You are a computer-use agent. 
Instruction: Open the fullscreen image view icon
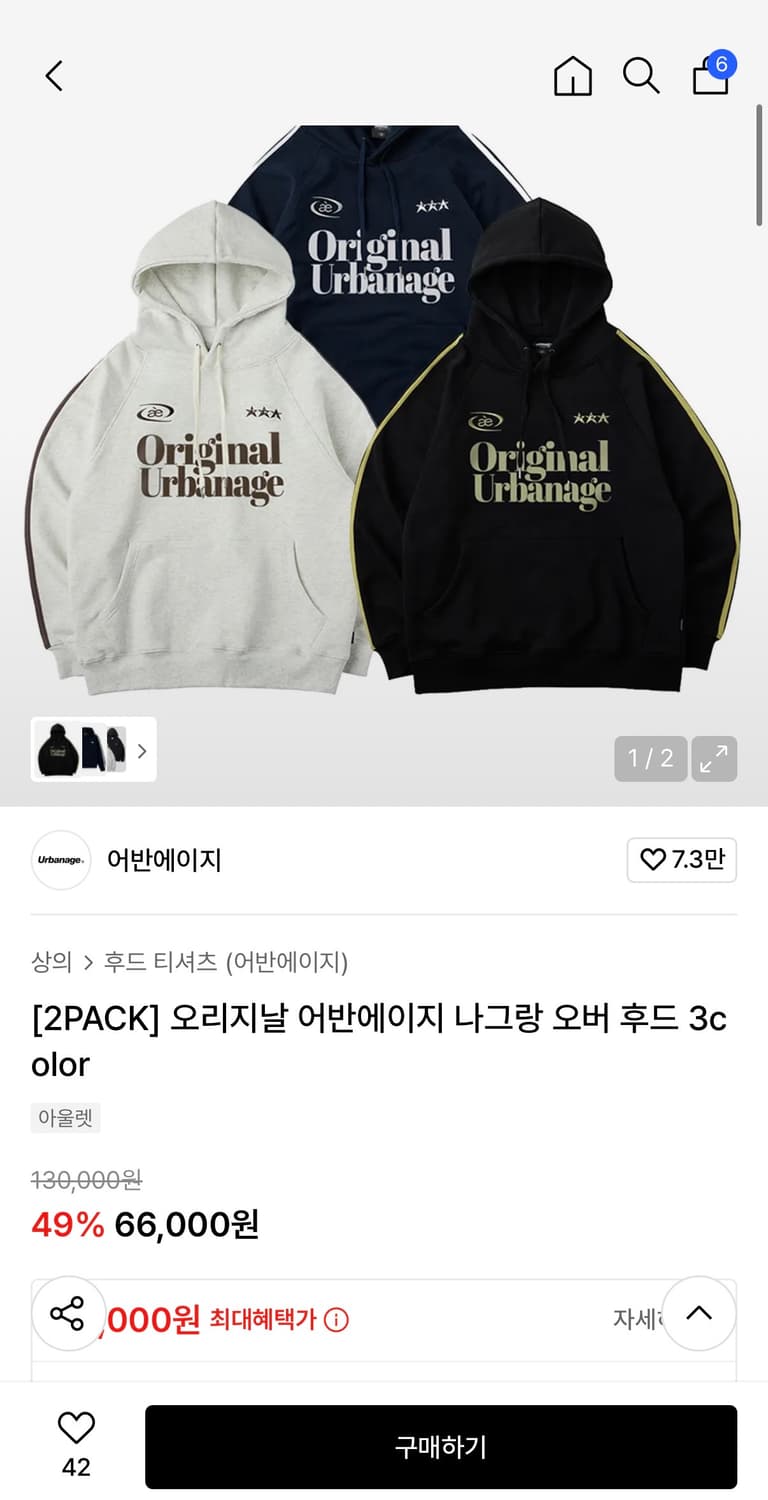(714, 759)
